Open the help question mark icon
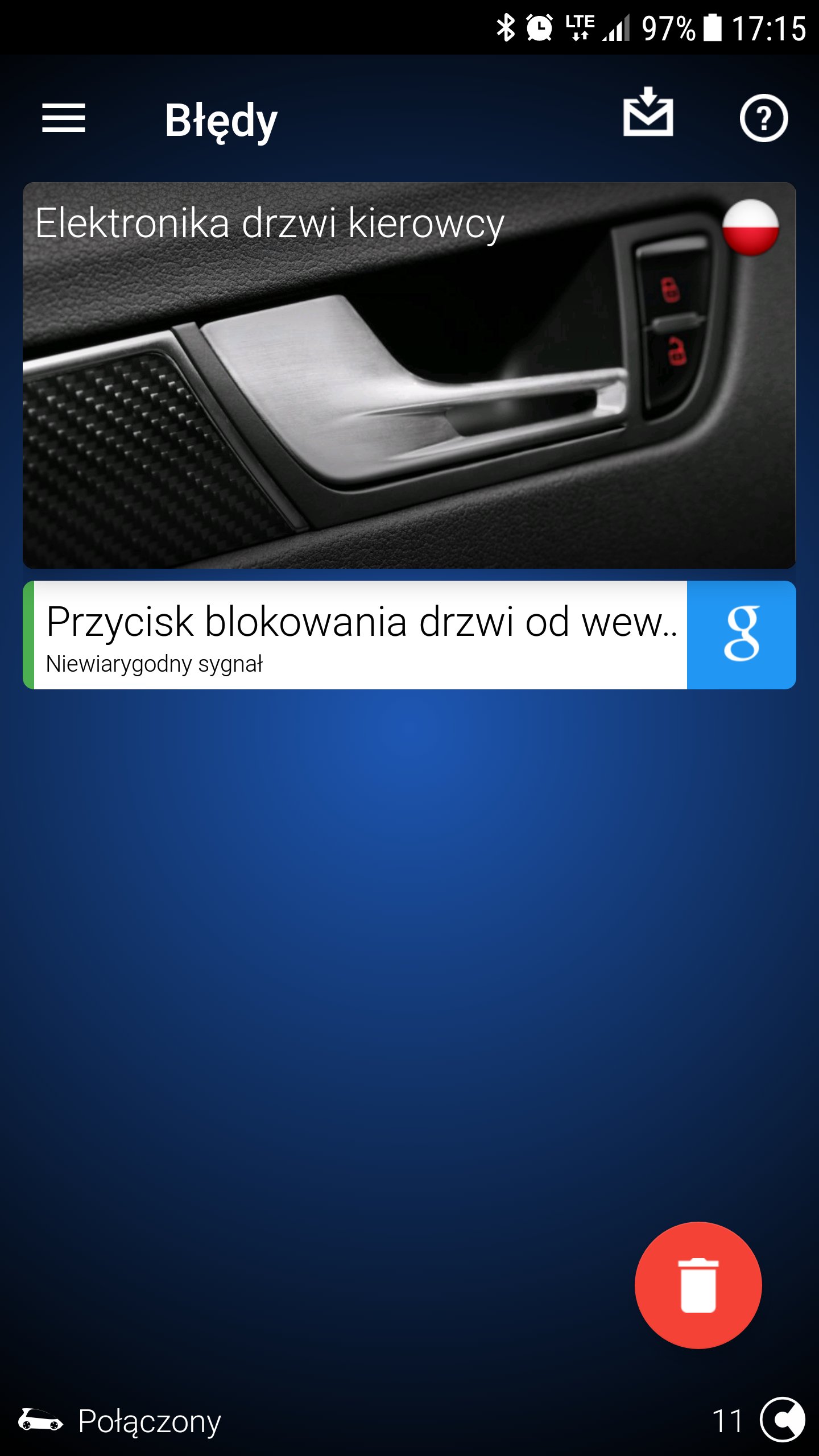Image resolution: width=819 pixels, height=1456 pixels. (763, 118)
